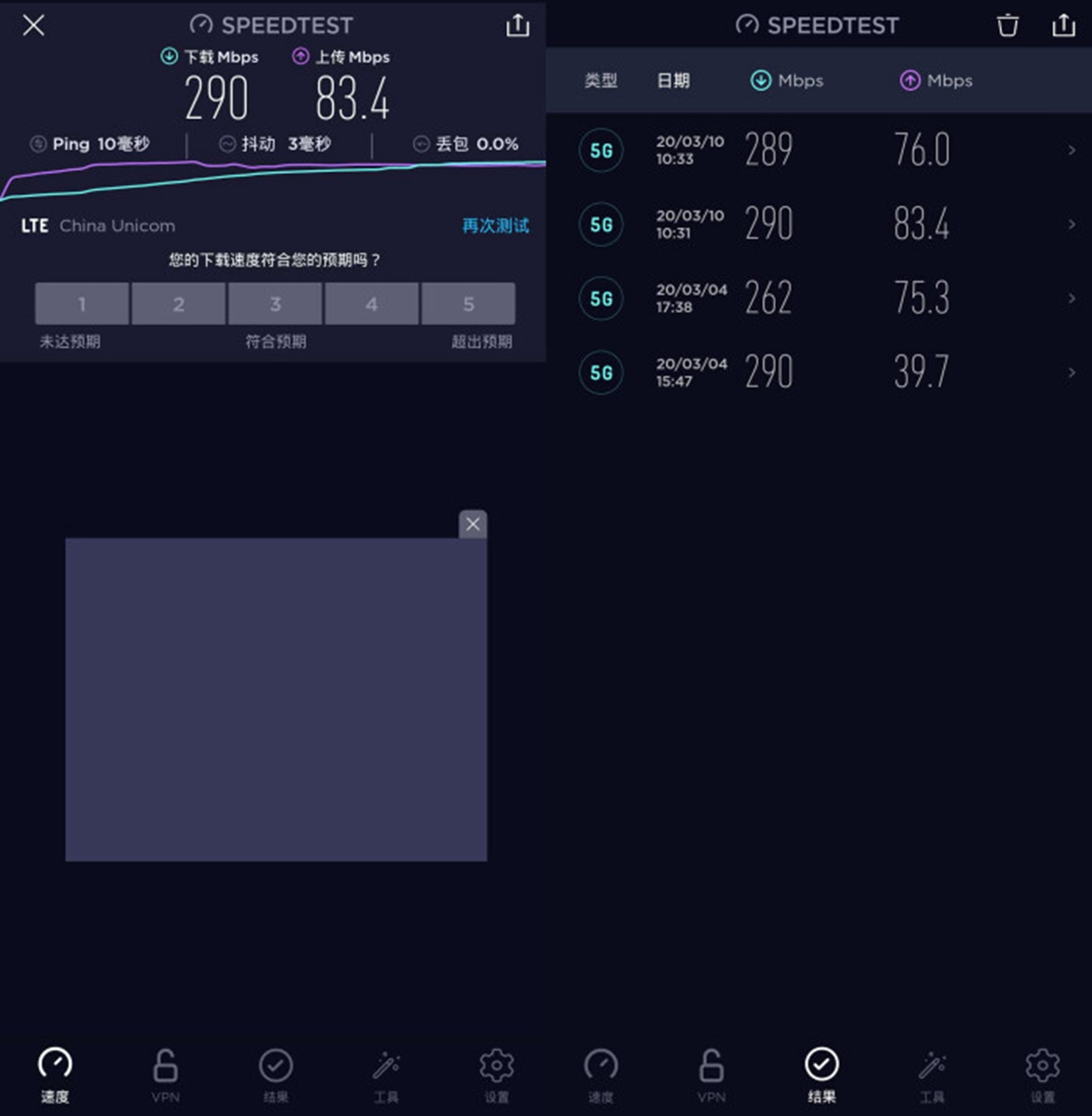Sort results by 日期 column
Image resolution: width=1092 pixels, height=1116 pixels.
pyautogui.click(x=673, y=81)
